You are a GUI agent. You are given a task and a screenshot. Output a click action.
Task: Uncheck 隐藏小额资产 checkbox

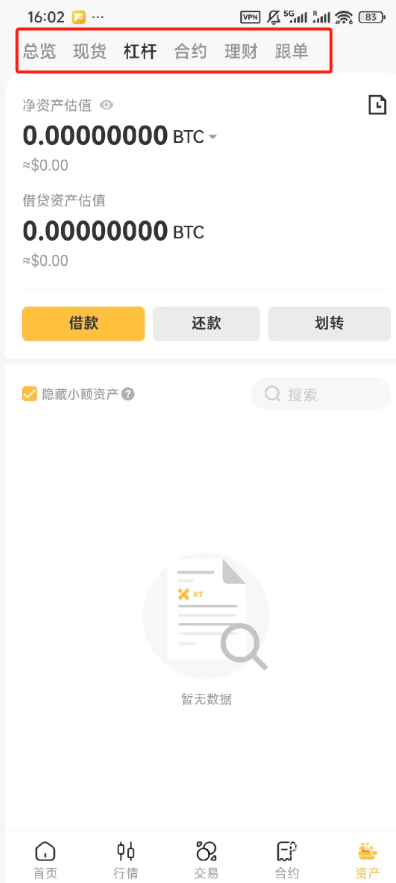(x=29, y=394)
